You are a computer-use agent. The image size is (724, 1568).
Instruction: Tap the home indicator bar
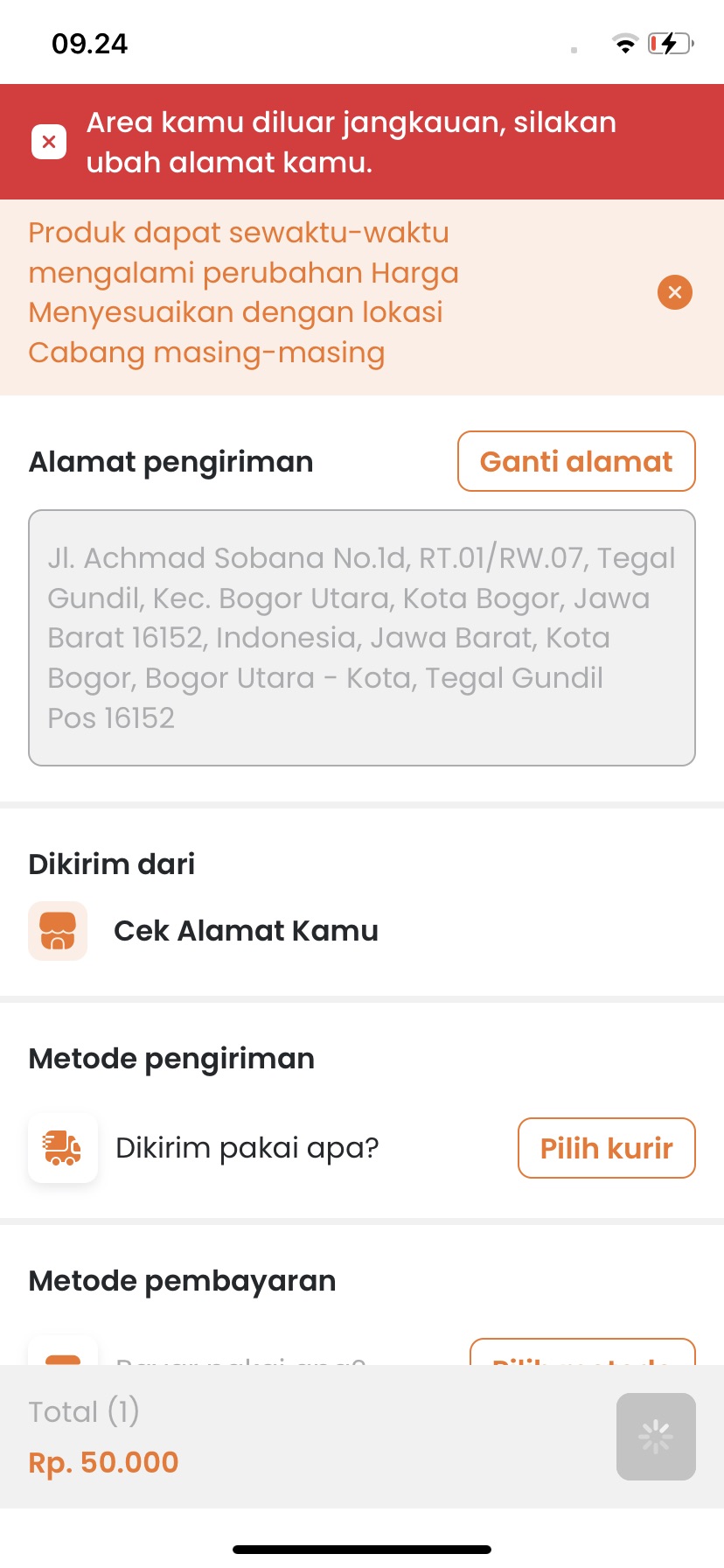362,1546
